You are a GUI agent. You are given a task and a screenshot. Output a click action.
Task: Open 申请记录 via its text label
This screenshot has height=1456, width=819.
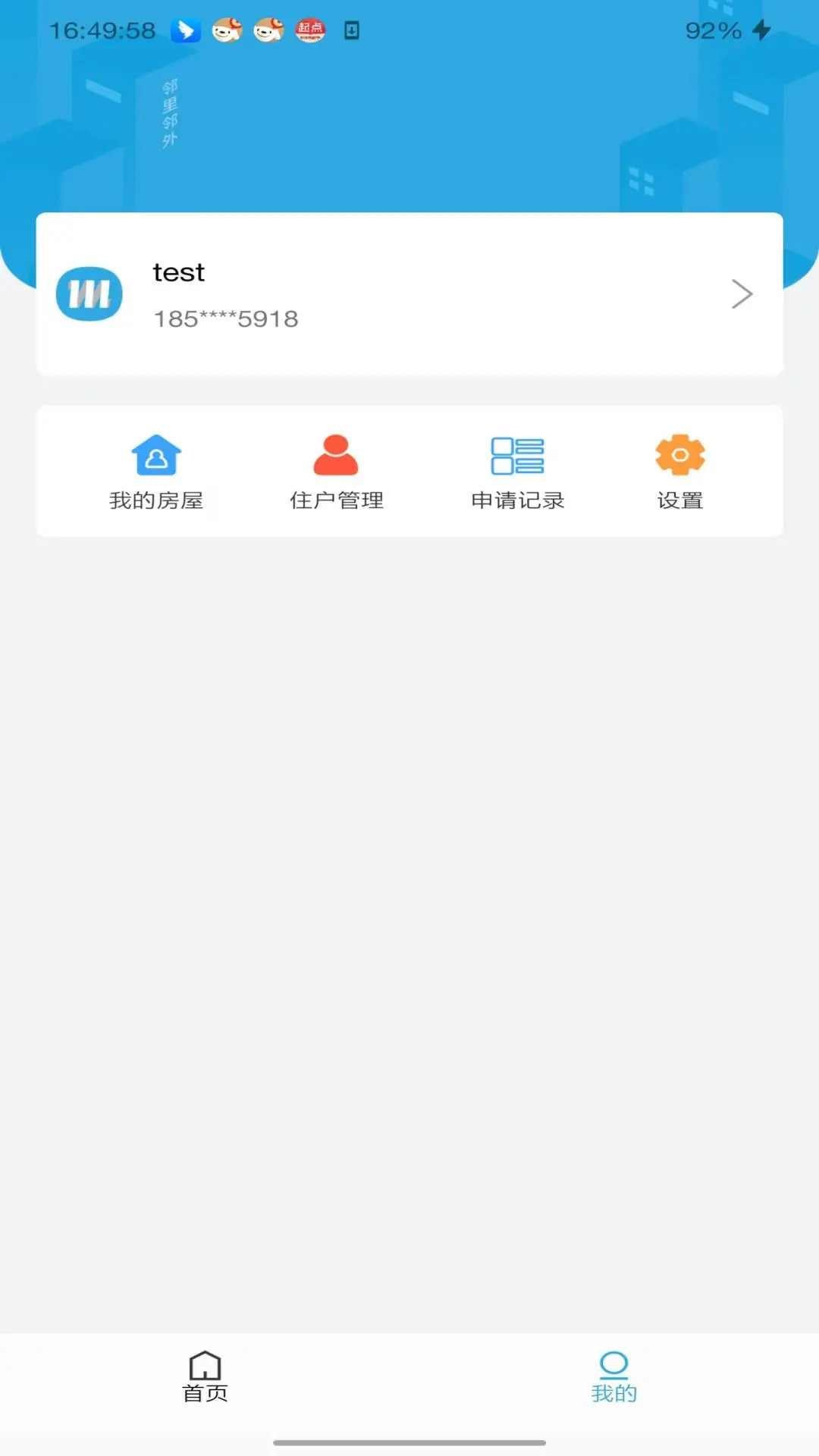(x=516, y=500)
